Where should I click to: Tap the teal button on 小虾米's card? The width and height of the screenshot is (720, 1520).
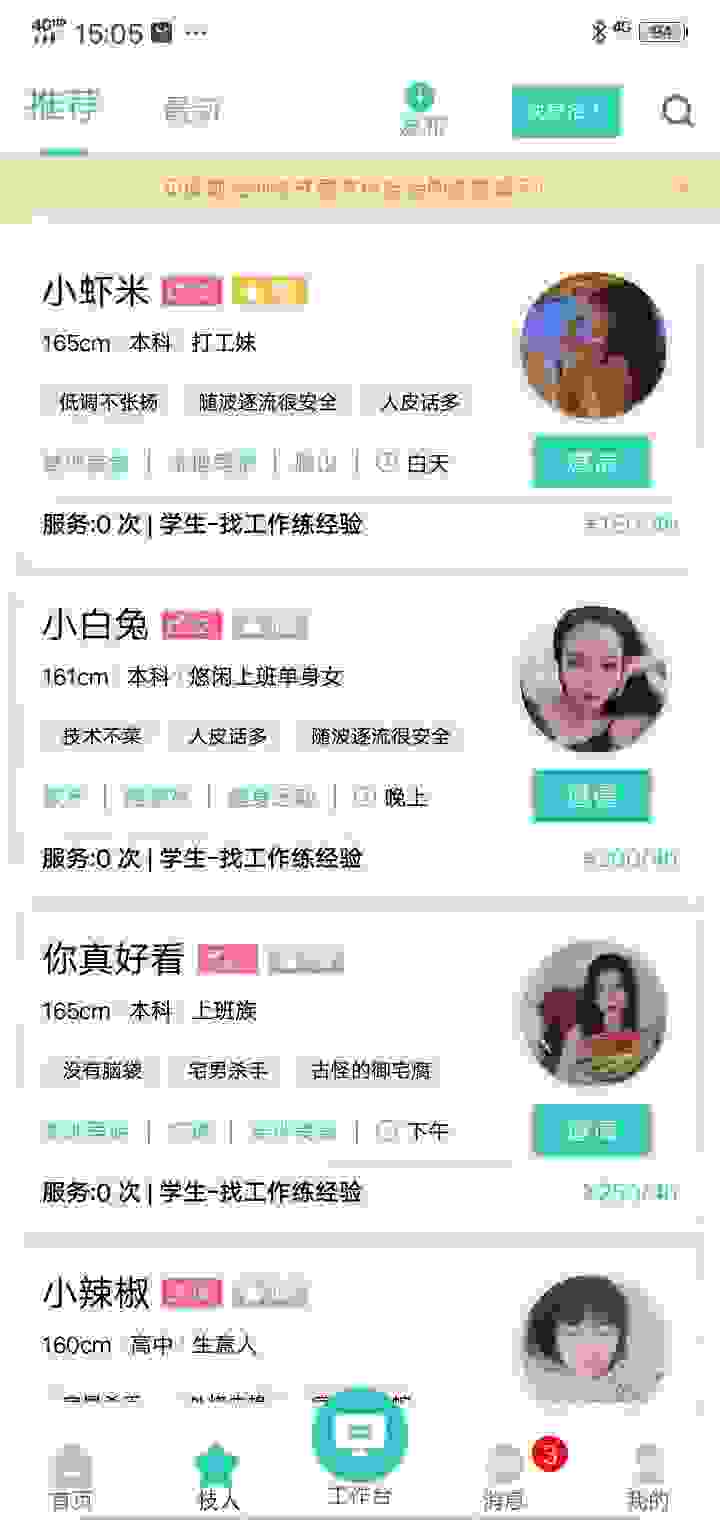pos(591,462)
